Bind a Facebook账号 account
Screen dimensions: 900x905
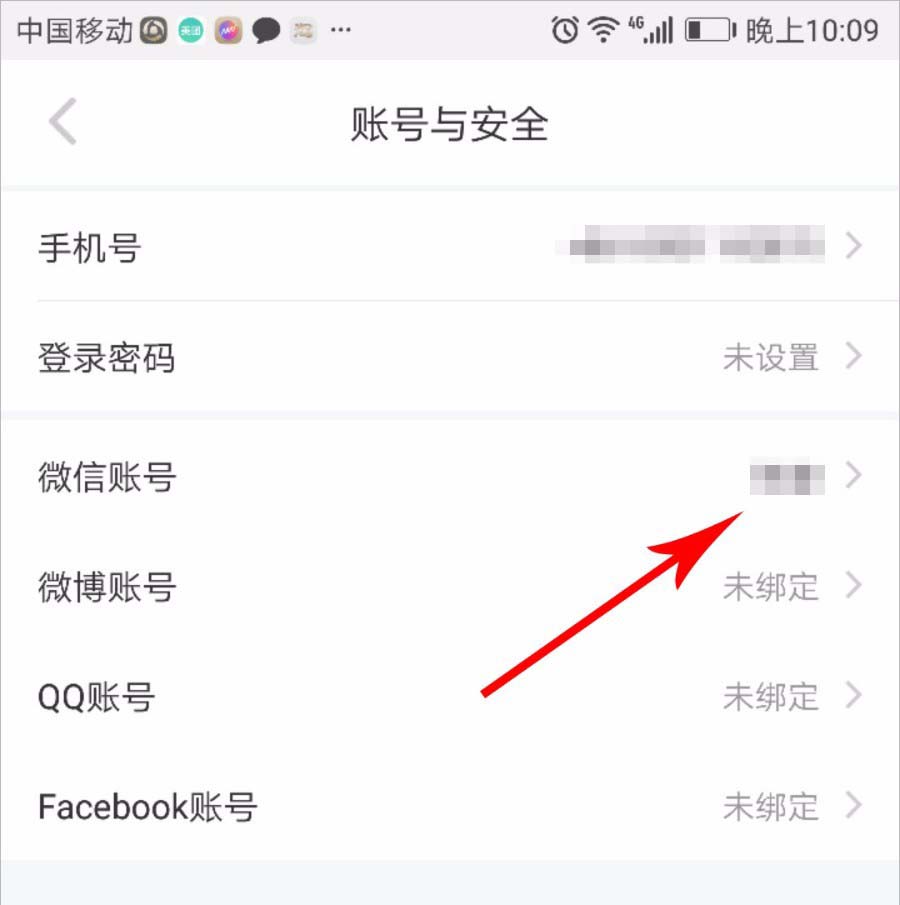(x=450, y=806)
